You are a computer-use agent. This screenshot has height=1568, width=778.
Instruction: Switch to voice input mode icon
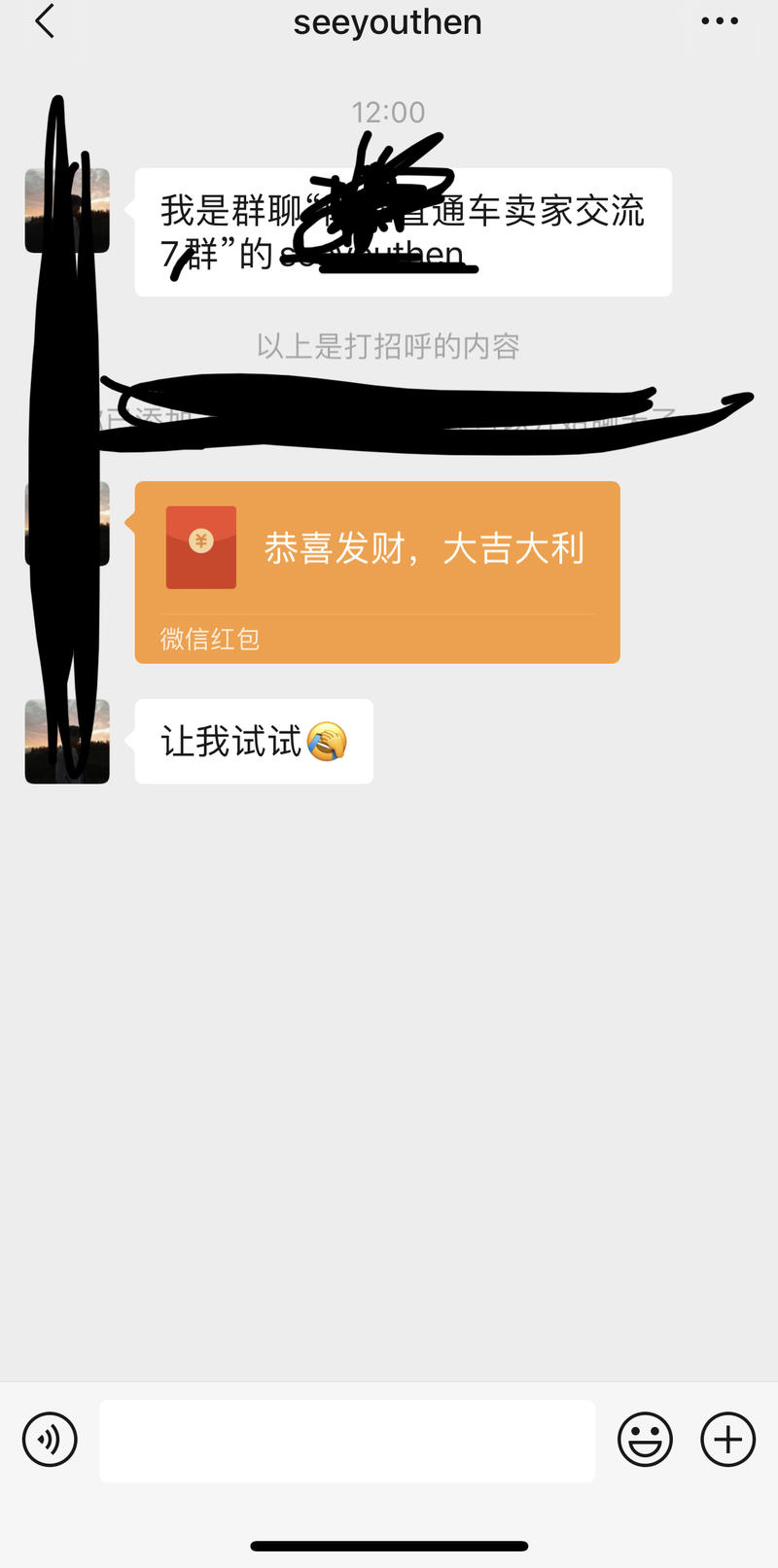pos(49,1440)
